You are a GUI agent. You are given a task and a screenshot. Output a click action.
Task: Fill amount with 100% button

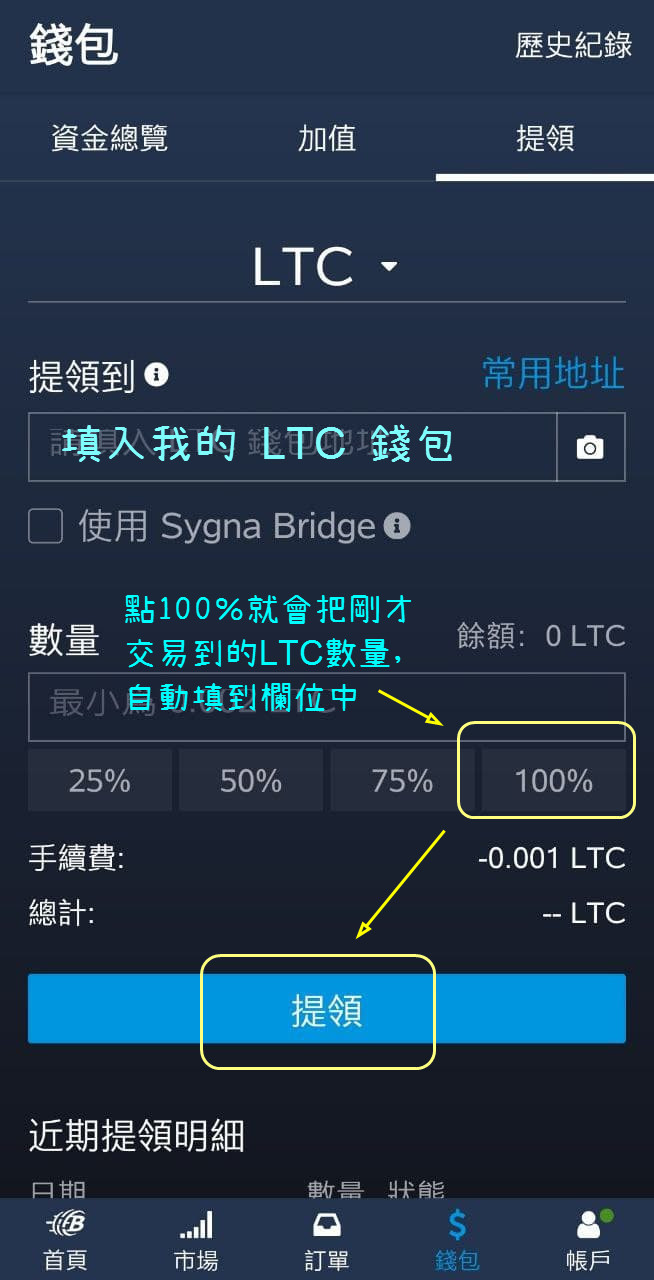[x=553, y=781]
